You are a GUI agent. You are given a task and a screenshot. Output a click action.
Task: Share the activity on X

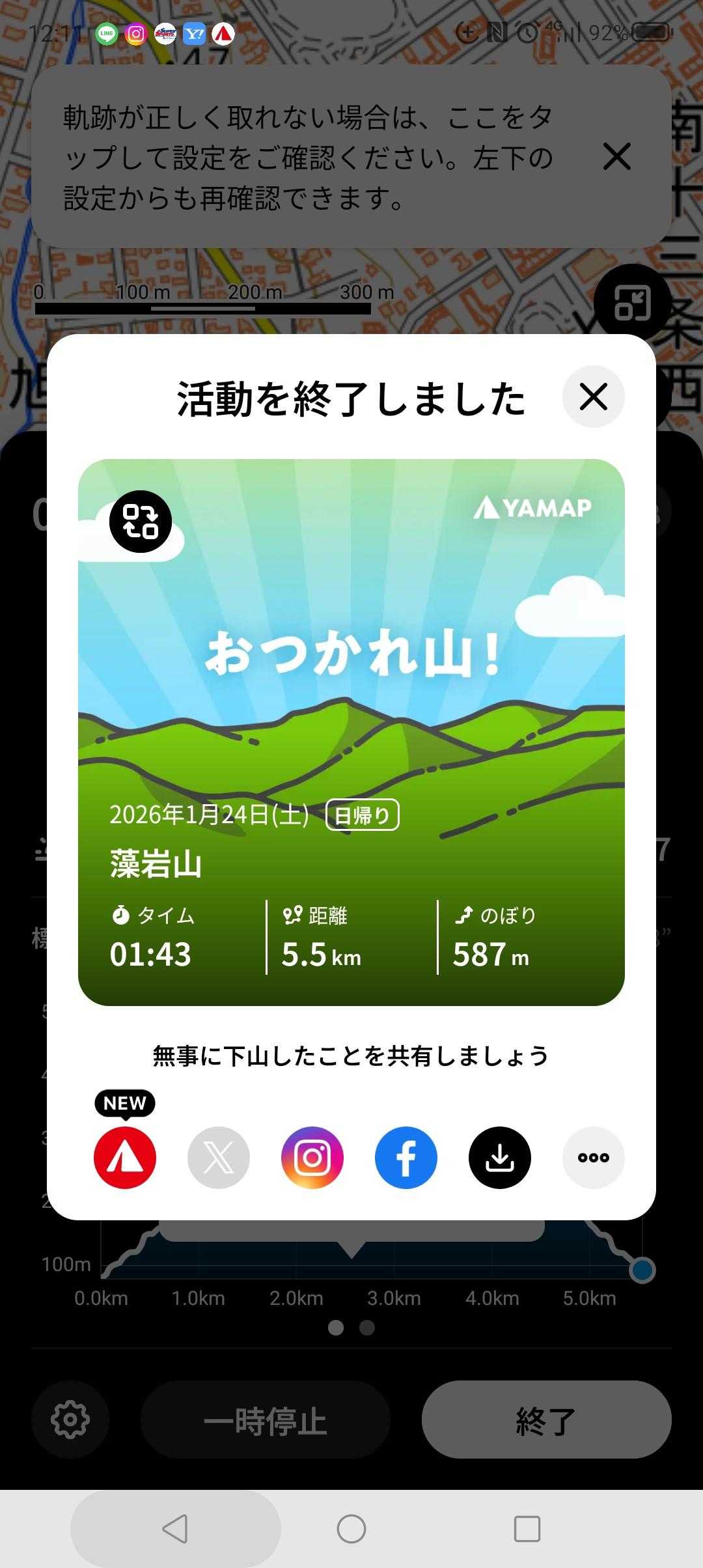(x=219, y=1157)
